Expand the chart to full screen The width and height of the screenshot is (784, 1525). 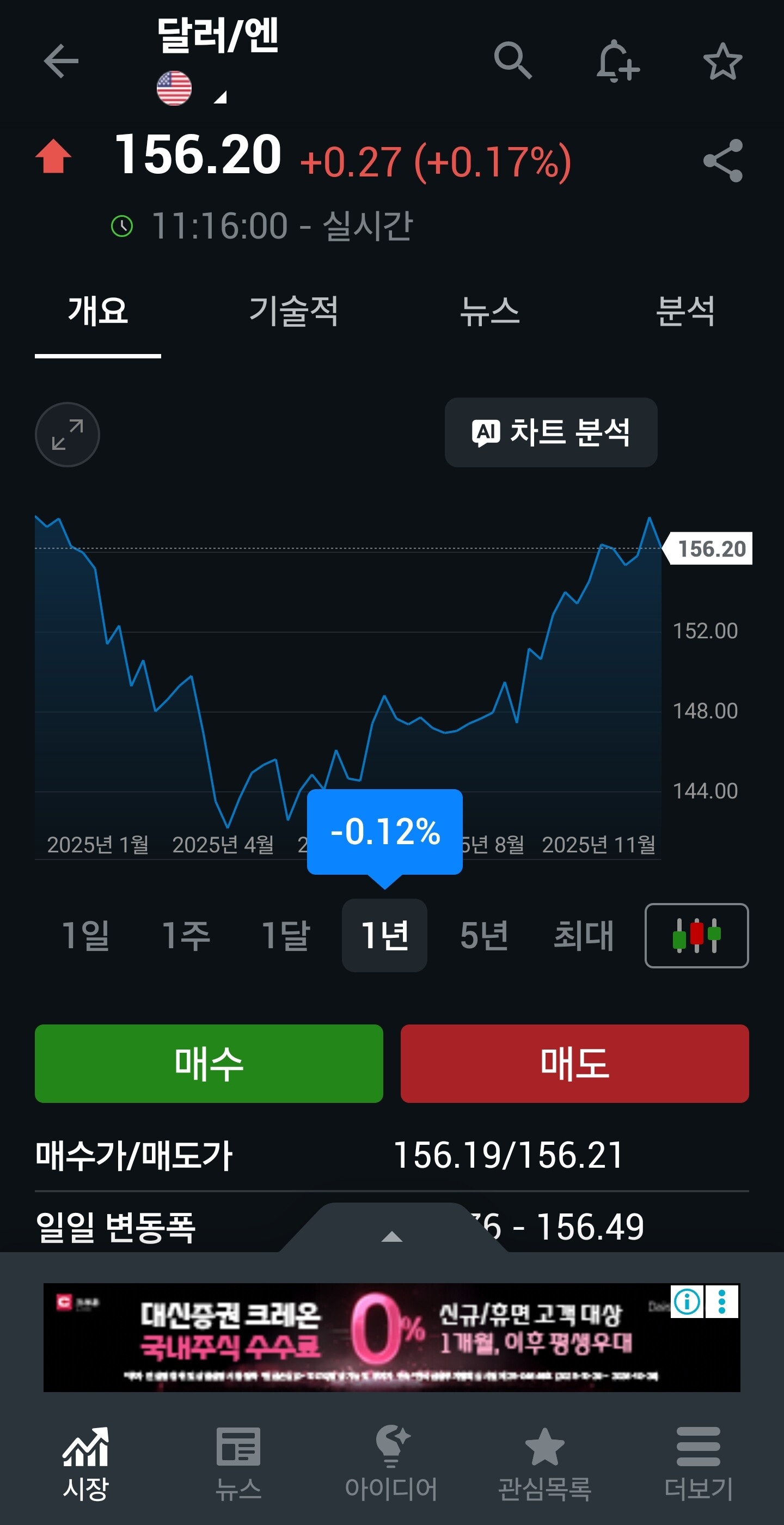[68, 435]
